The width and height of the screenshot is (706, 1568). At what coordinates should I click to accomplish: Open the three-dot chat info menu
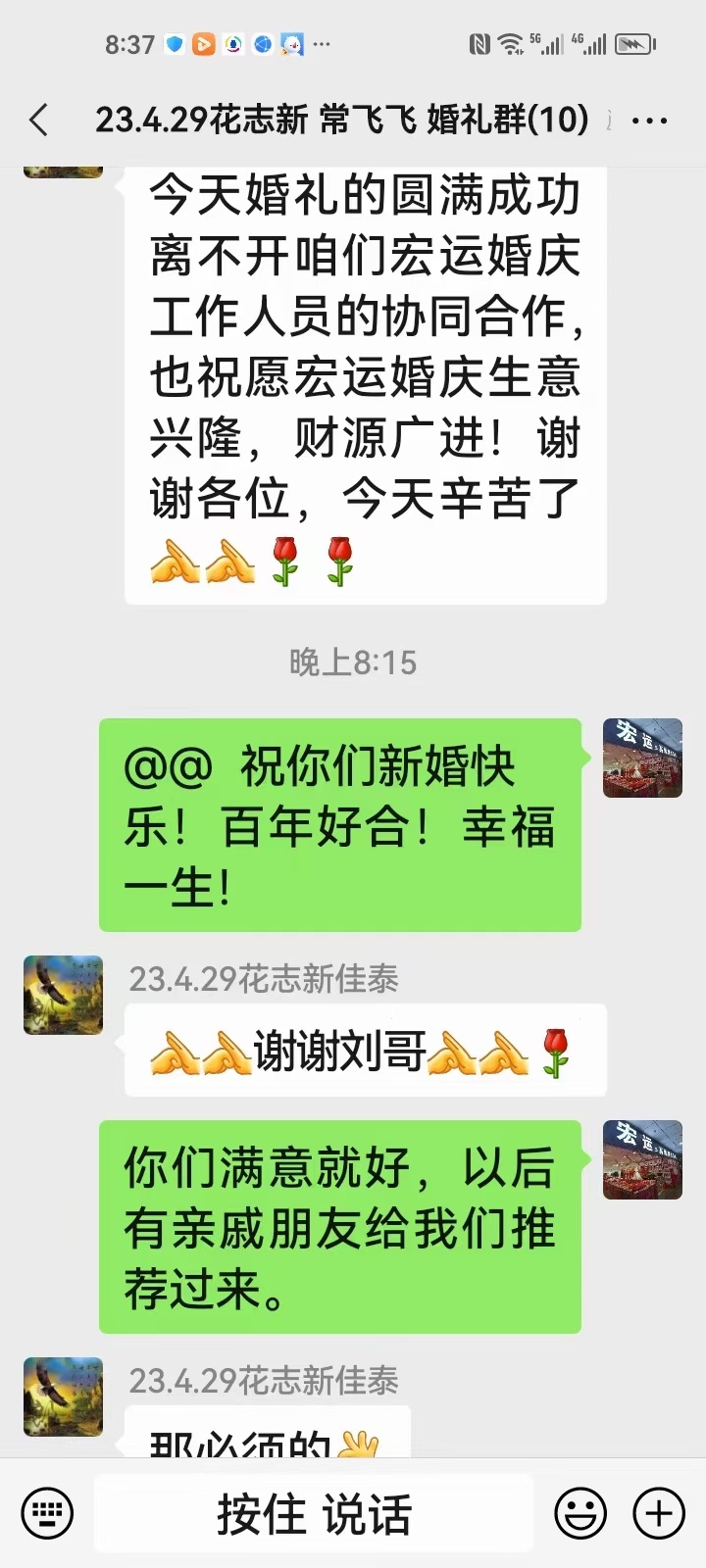point(649,122)
